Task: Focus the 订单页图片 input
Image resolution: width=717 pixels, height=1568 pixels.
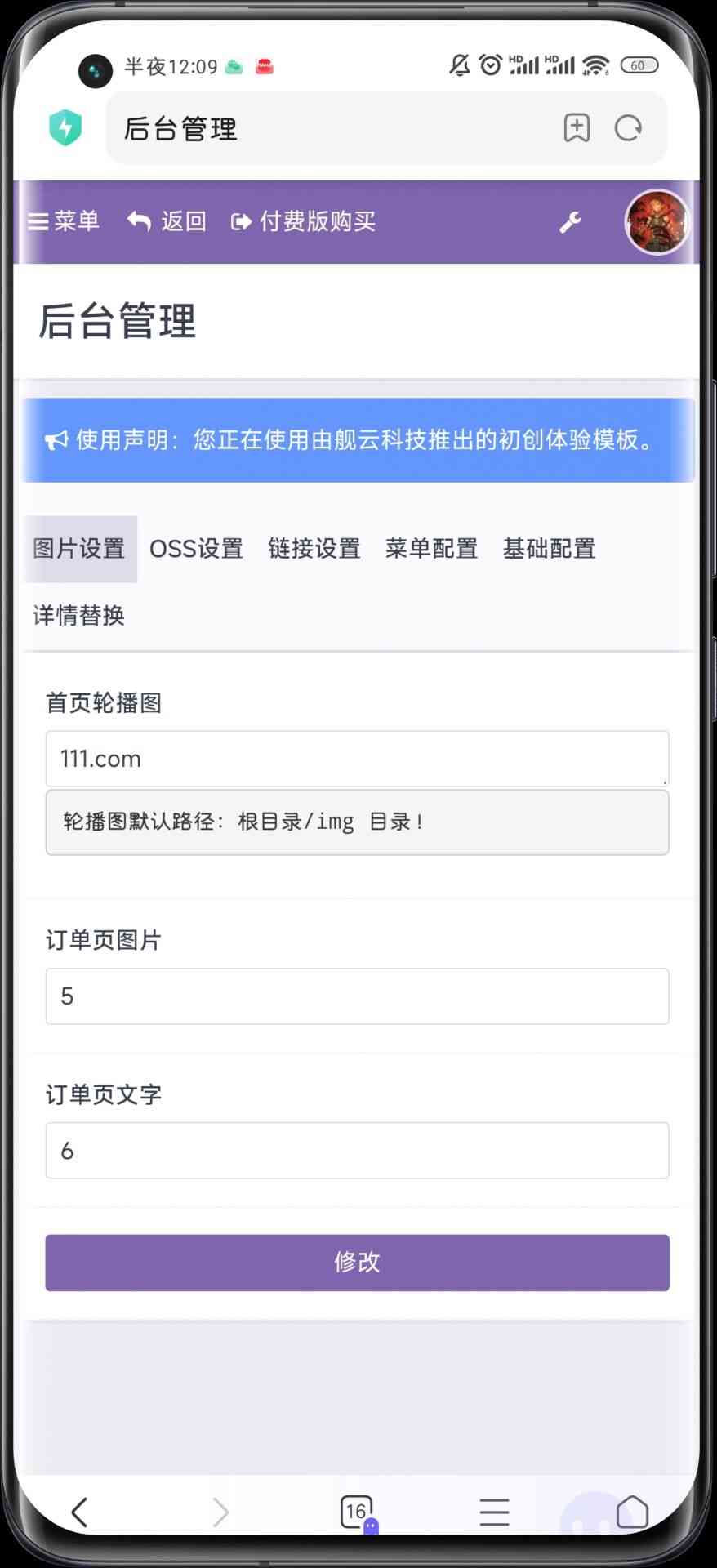Action: (357, 996)
